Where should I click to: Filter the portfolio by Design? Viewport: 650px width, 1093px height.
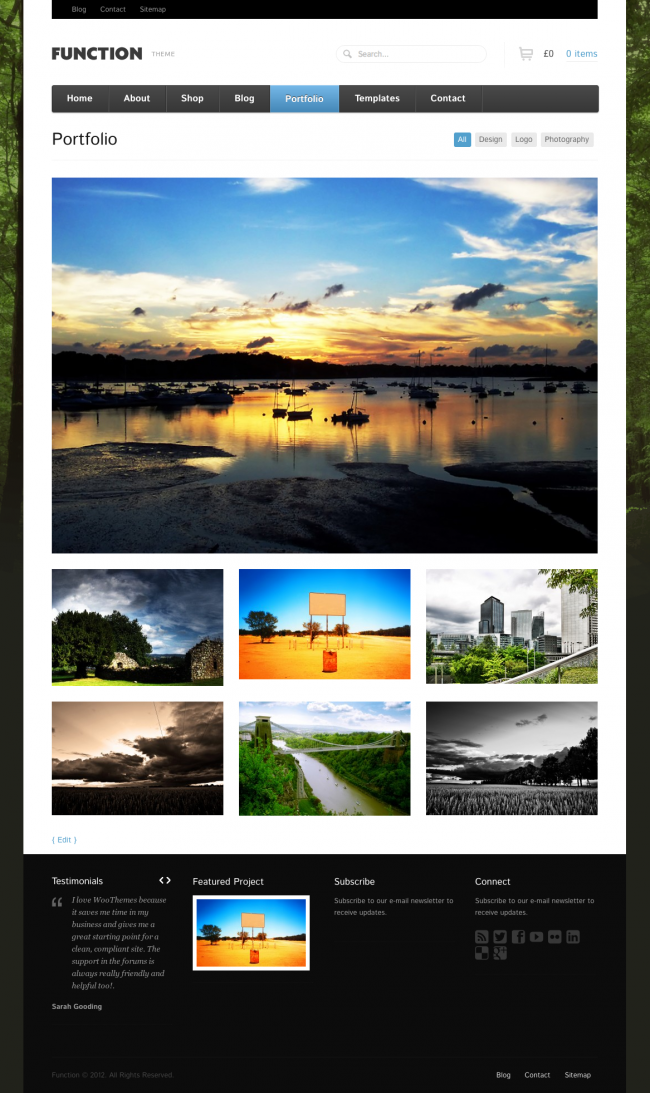(490, 139)
